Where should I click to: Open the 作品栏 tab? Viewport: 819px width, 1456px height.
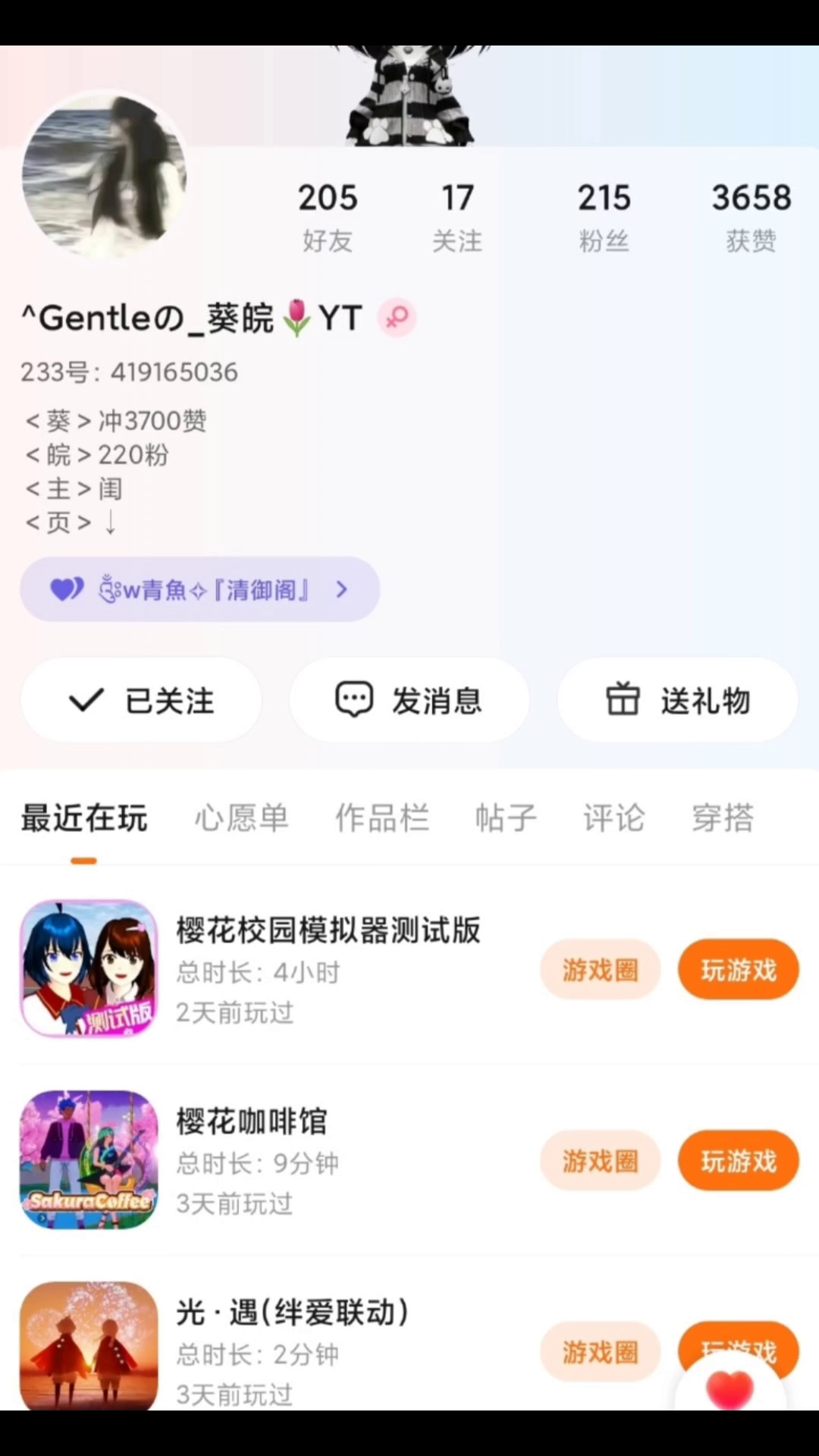382,818
